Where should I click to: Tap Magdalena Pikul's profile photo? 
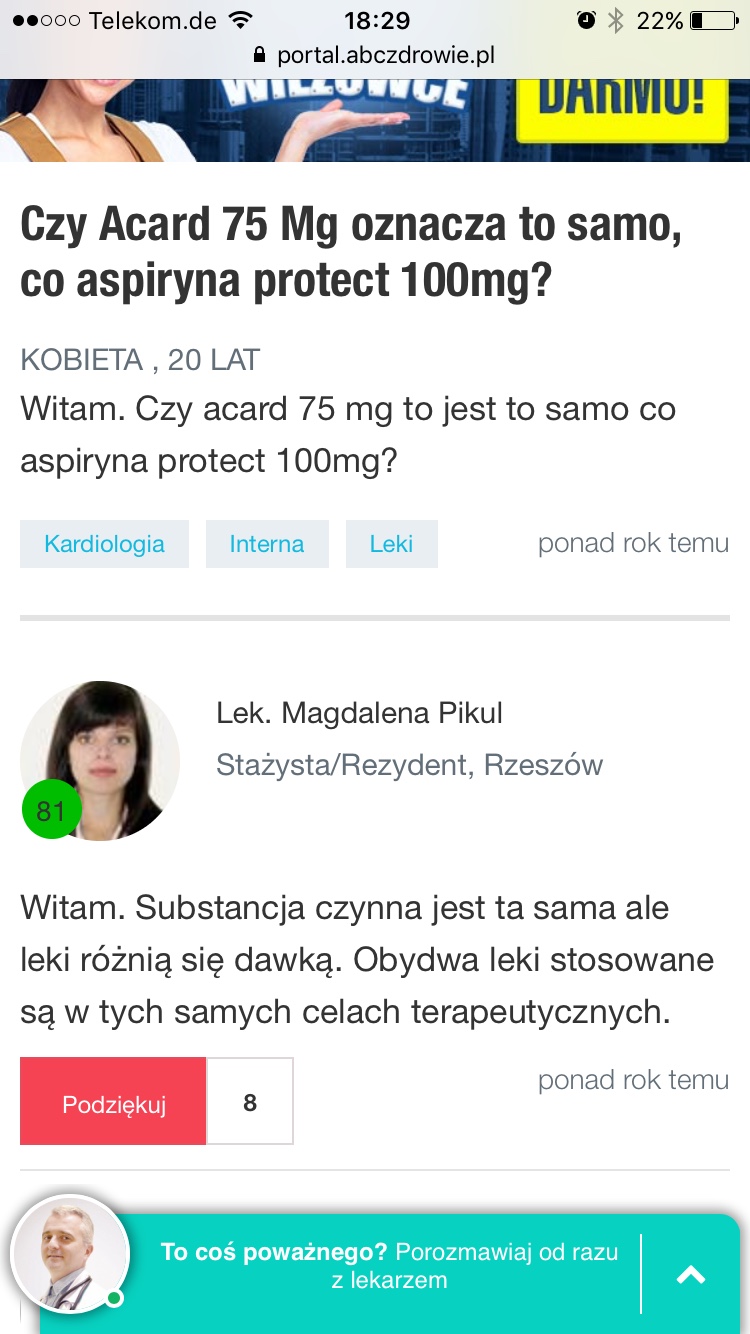(100, 761)
